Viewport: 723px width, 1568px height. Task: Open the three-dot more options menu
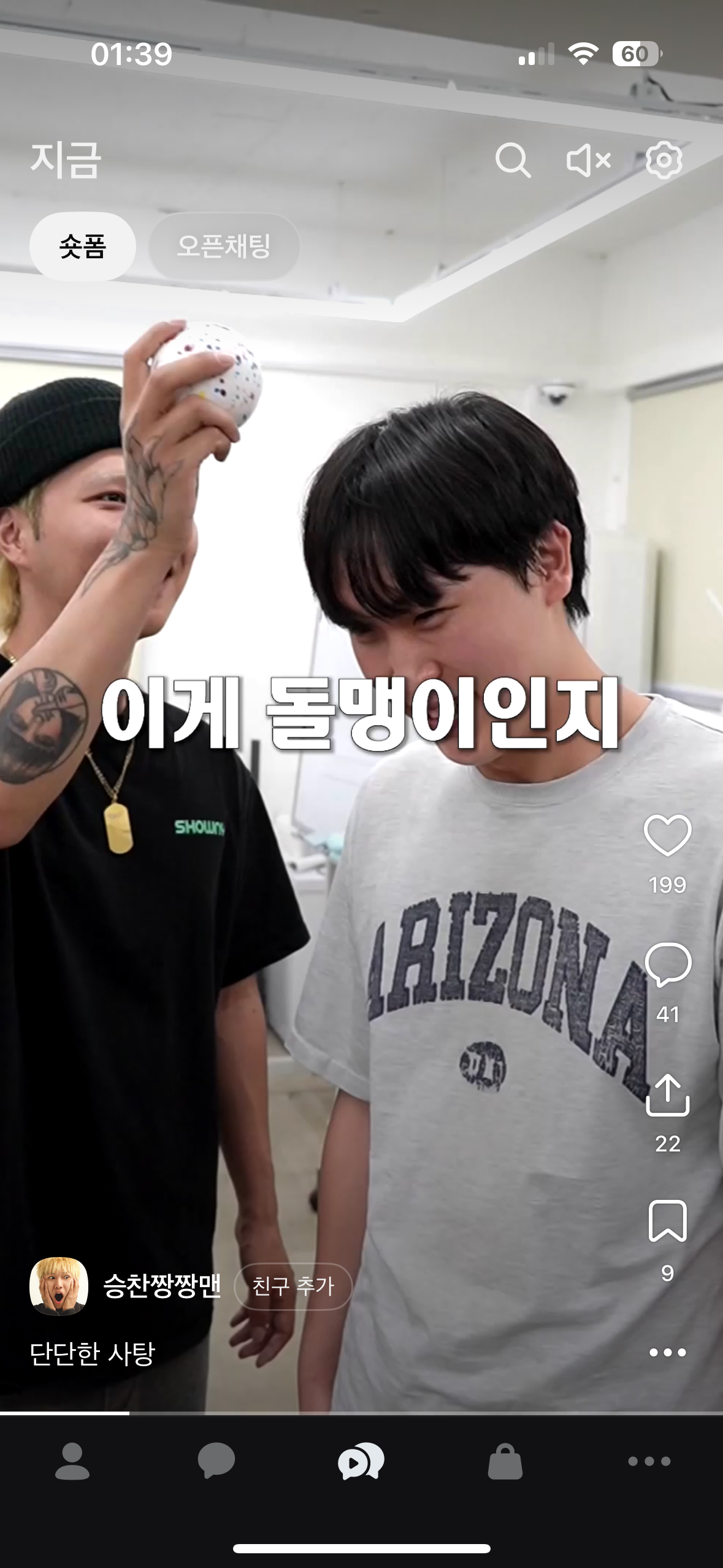667,1352
